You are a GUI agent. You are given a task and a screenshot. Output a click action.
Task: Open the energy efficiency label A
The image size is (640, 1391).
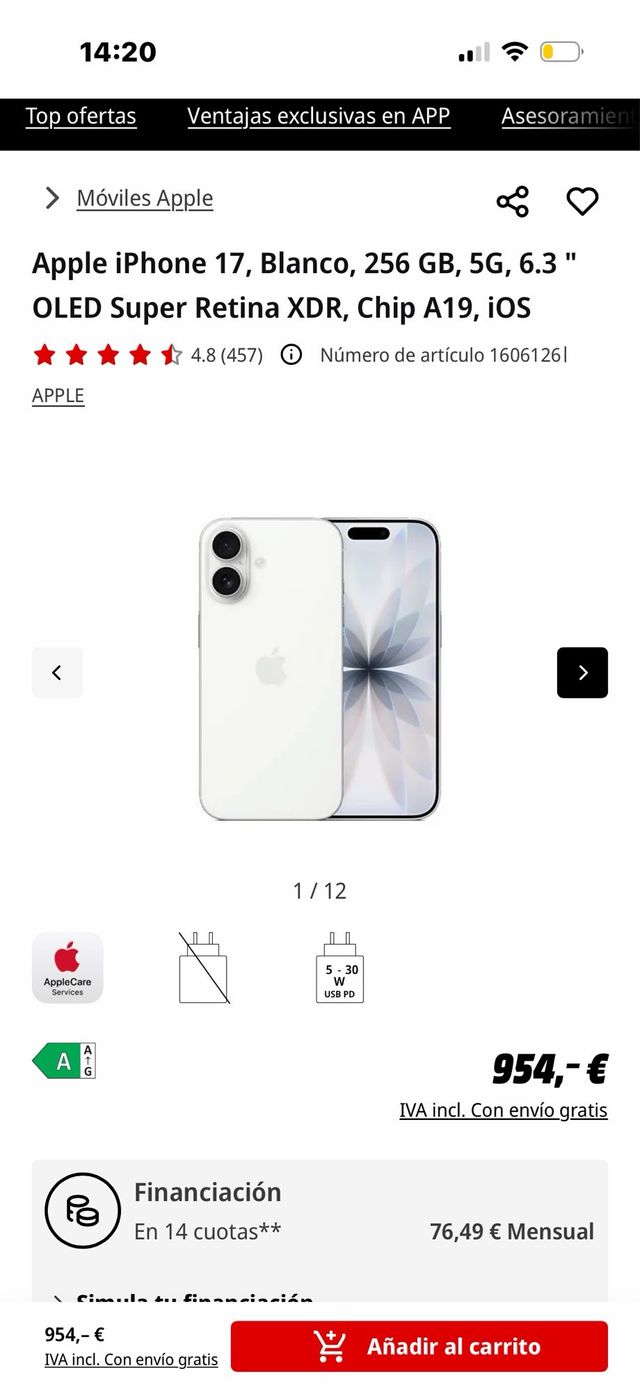[x=64, y=1061]
